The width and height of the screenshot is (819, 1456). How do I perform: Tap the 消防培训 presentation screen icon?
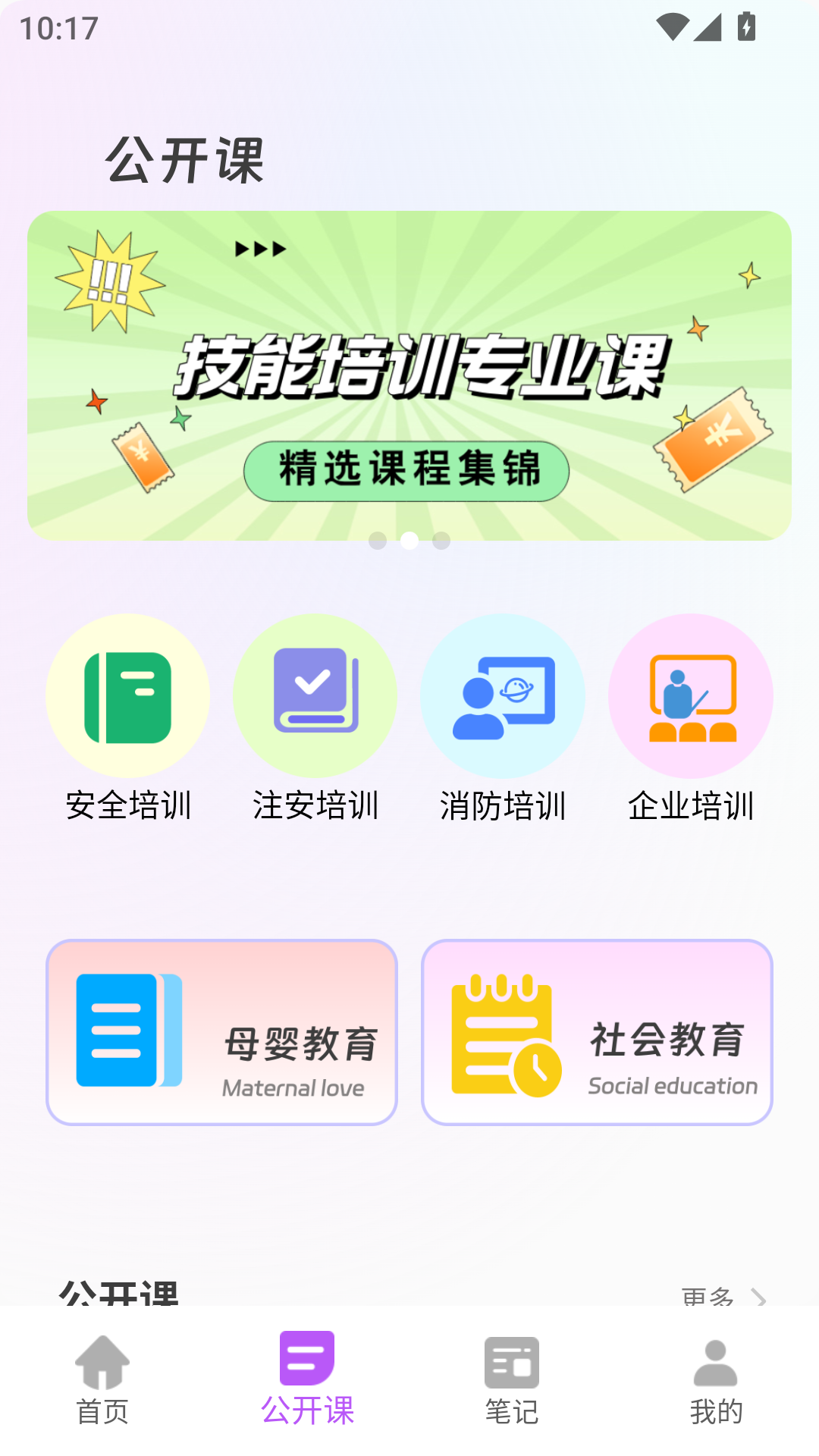click(x=503, y=695)
